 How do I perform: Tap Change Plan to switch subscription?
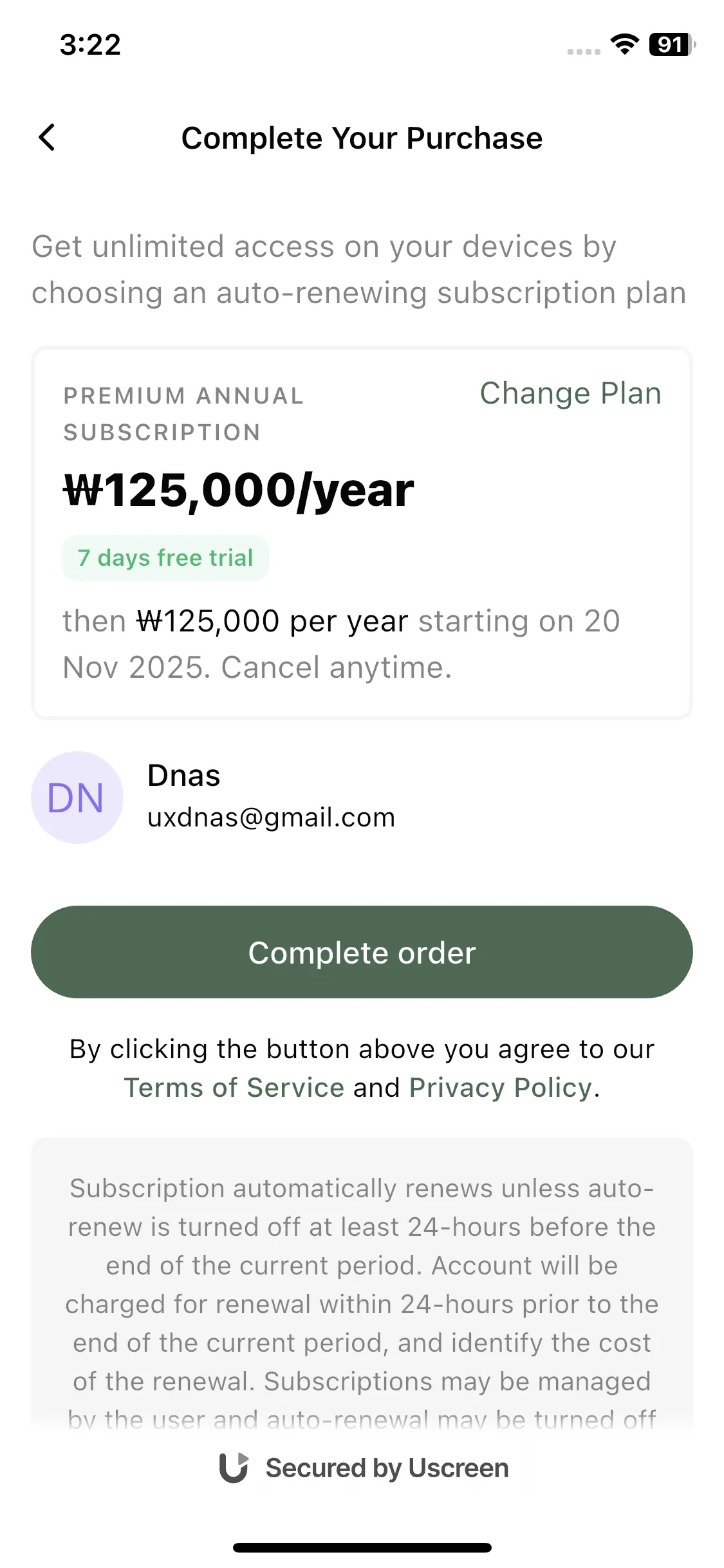pos(570,393)
